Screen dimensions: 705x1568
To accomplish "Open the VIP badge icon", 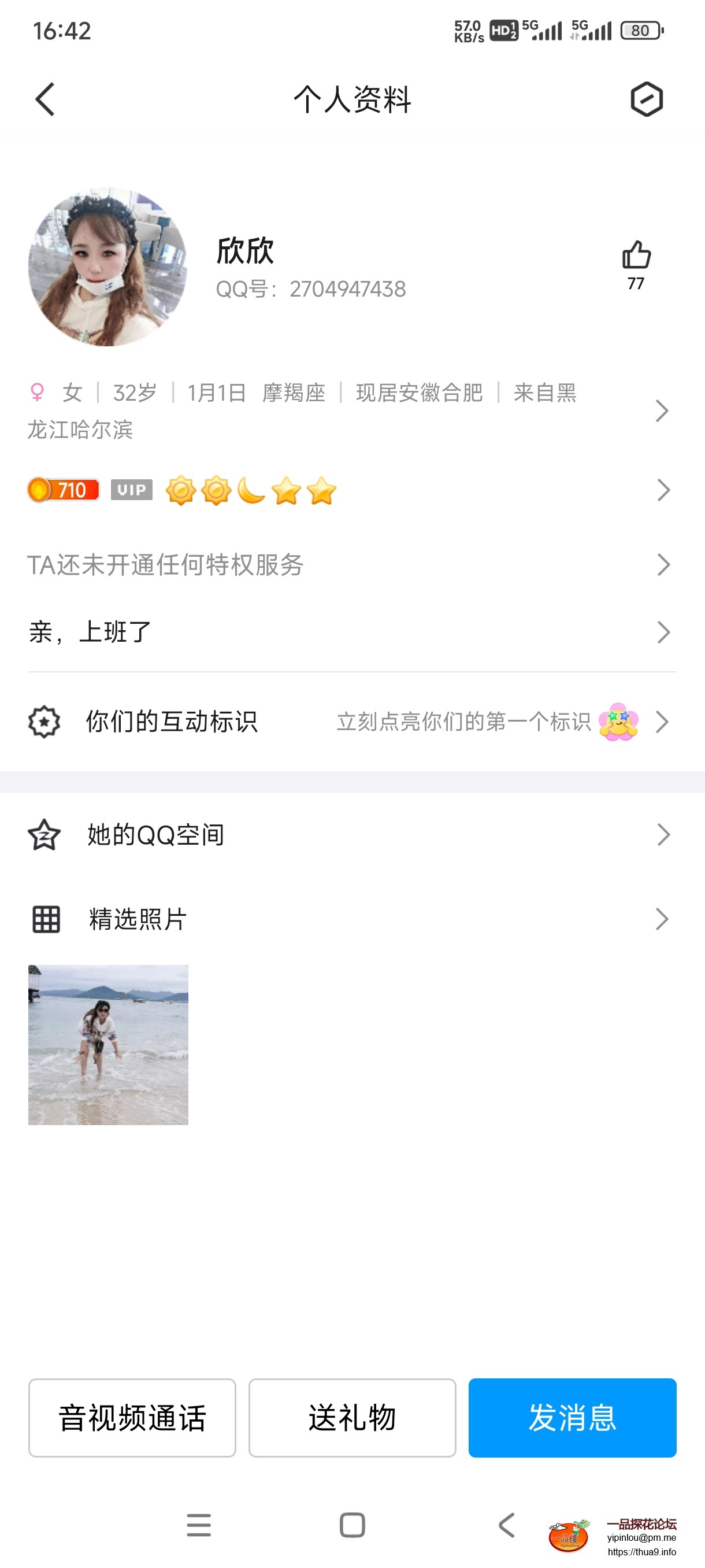I will (131, 490).
